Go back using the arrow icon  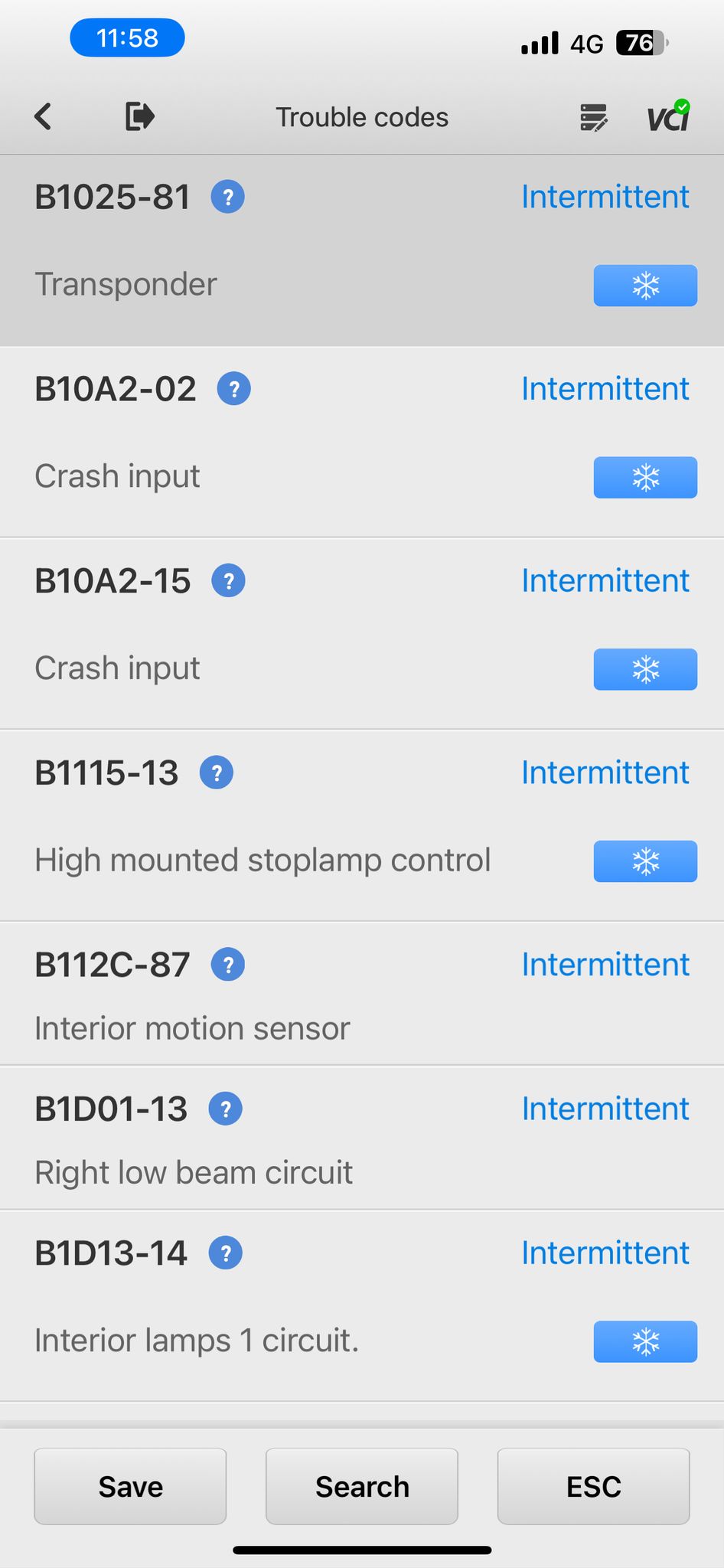click(44, 117)
